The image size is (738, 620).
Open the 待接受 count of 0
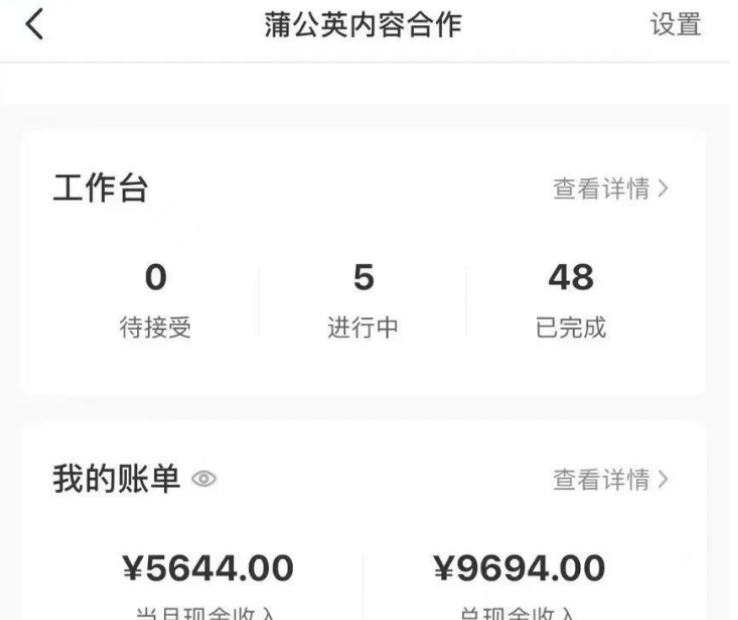point(155,298)
